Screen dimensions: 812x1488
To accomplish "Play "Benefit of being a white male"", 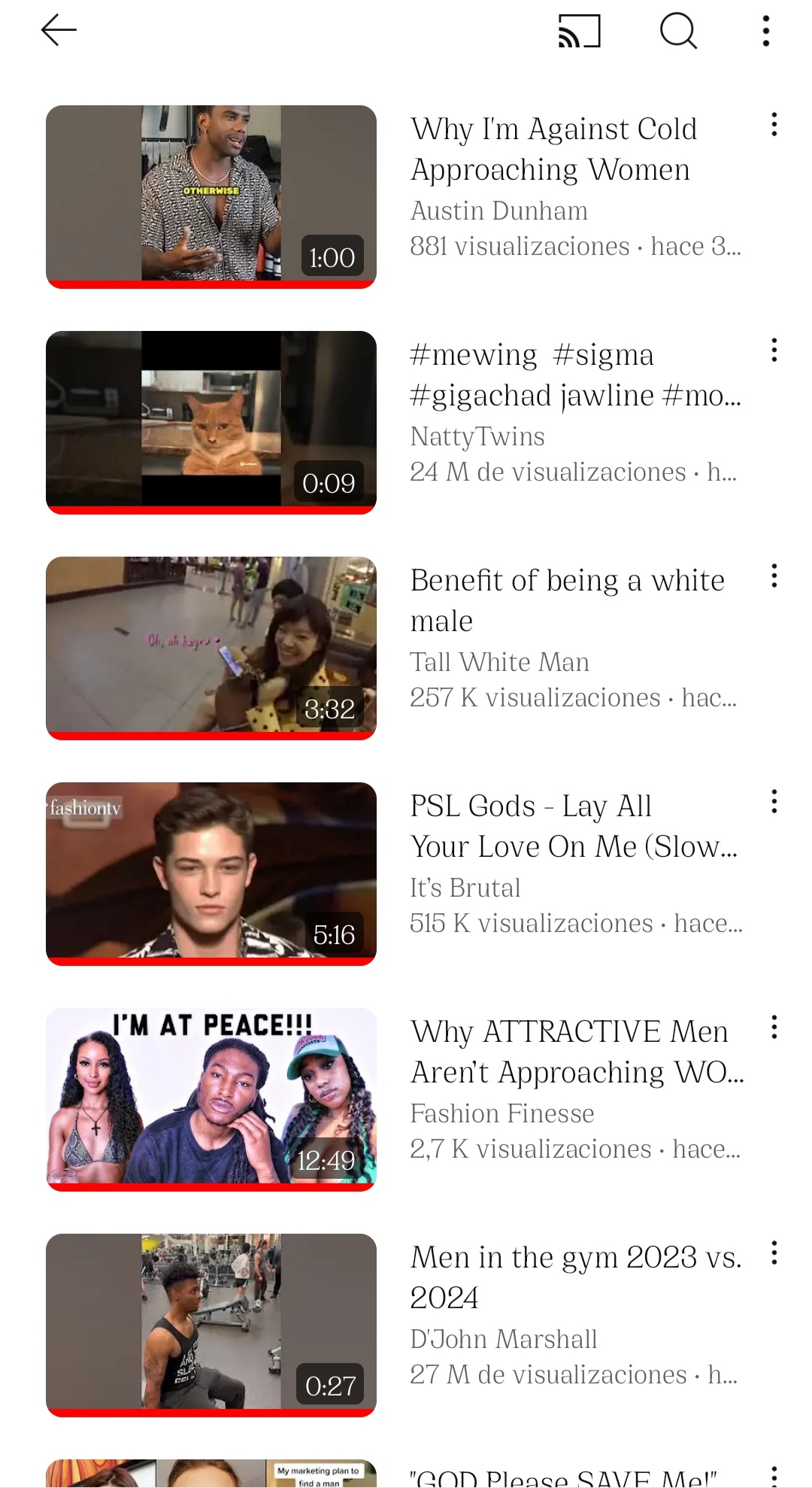I will click(211, 648).
